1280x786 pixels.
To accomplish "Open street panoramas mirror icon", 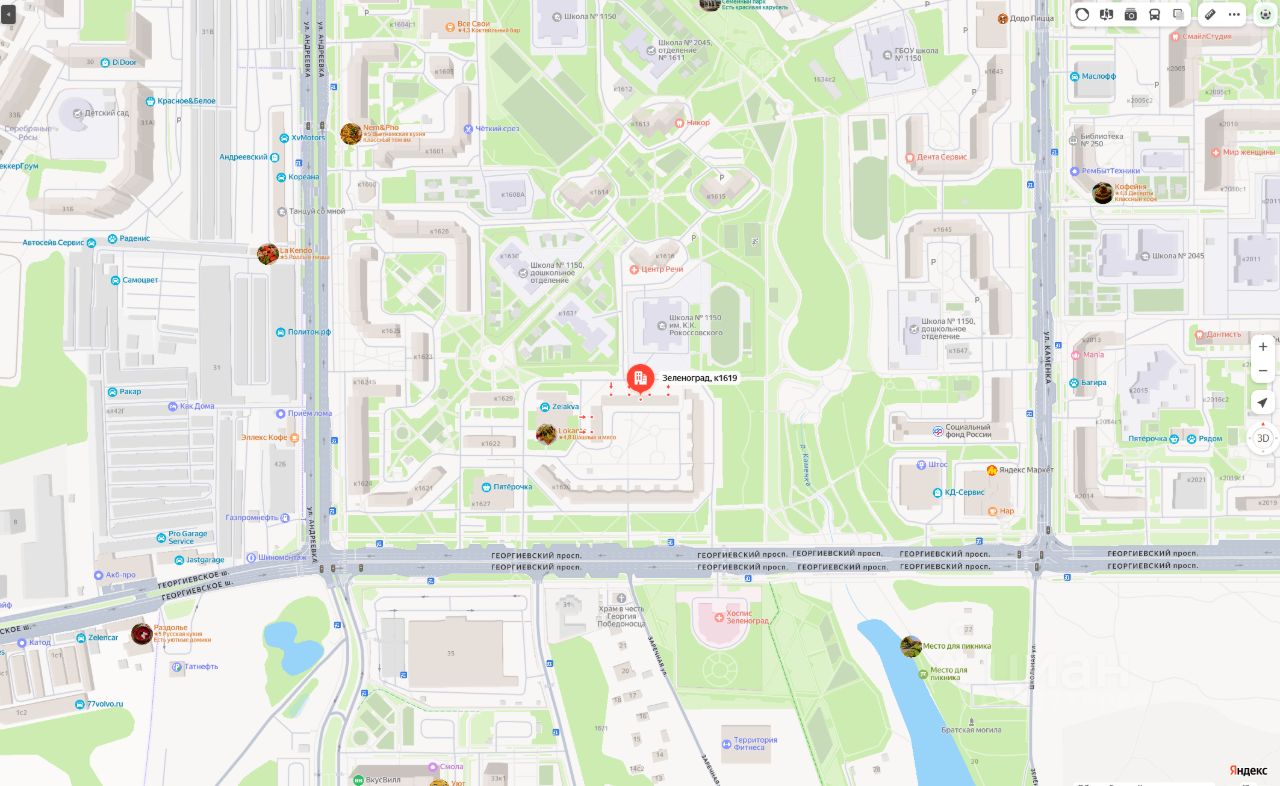I will point(1106,15).
